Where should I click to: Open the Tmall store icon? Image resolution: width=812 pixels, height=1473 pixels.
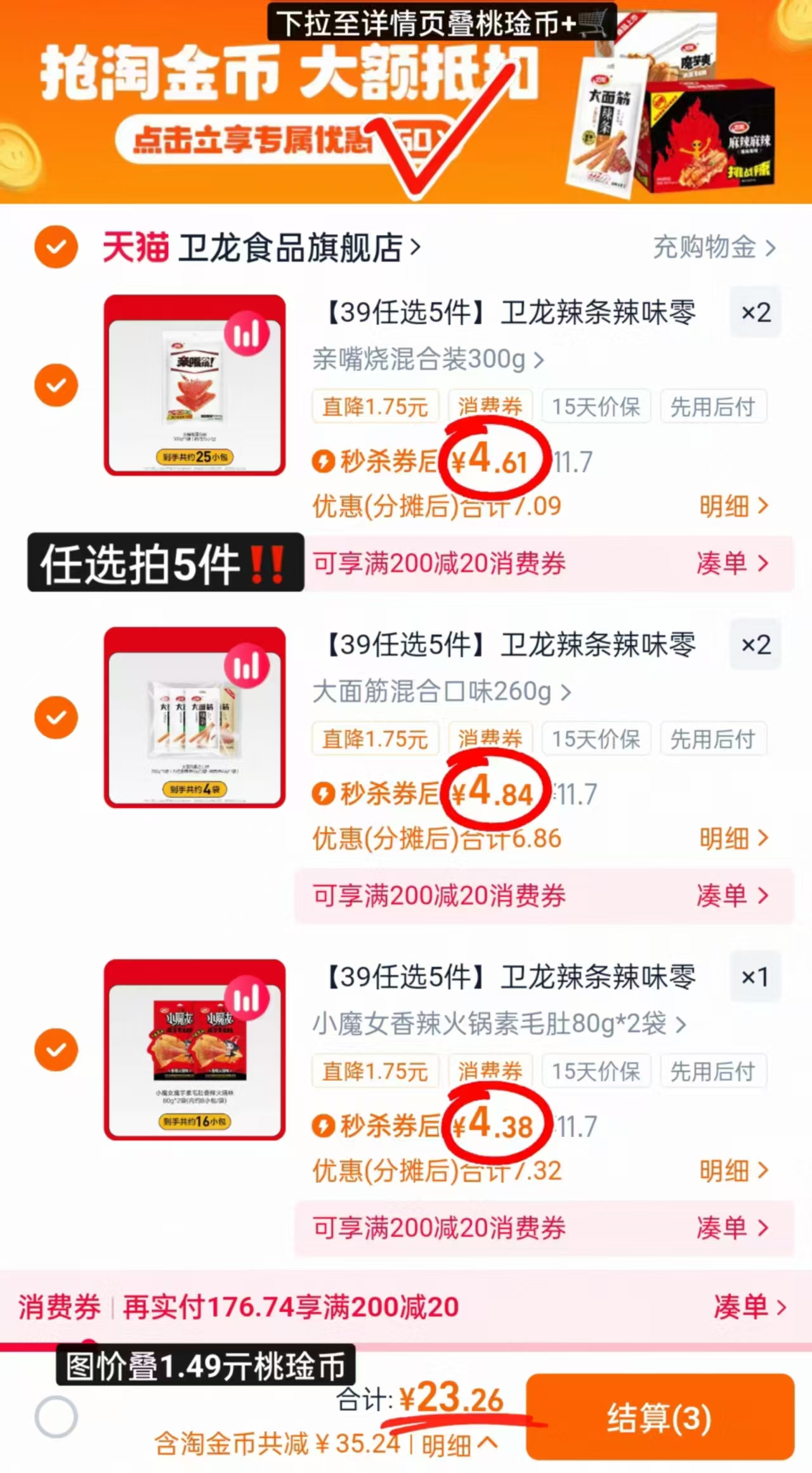[x=136, y=249]
